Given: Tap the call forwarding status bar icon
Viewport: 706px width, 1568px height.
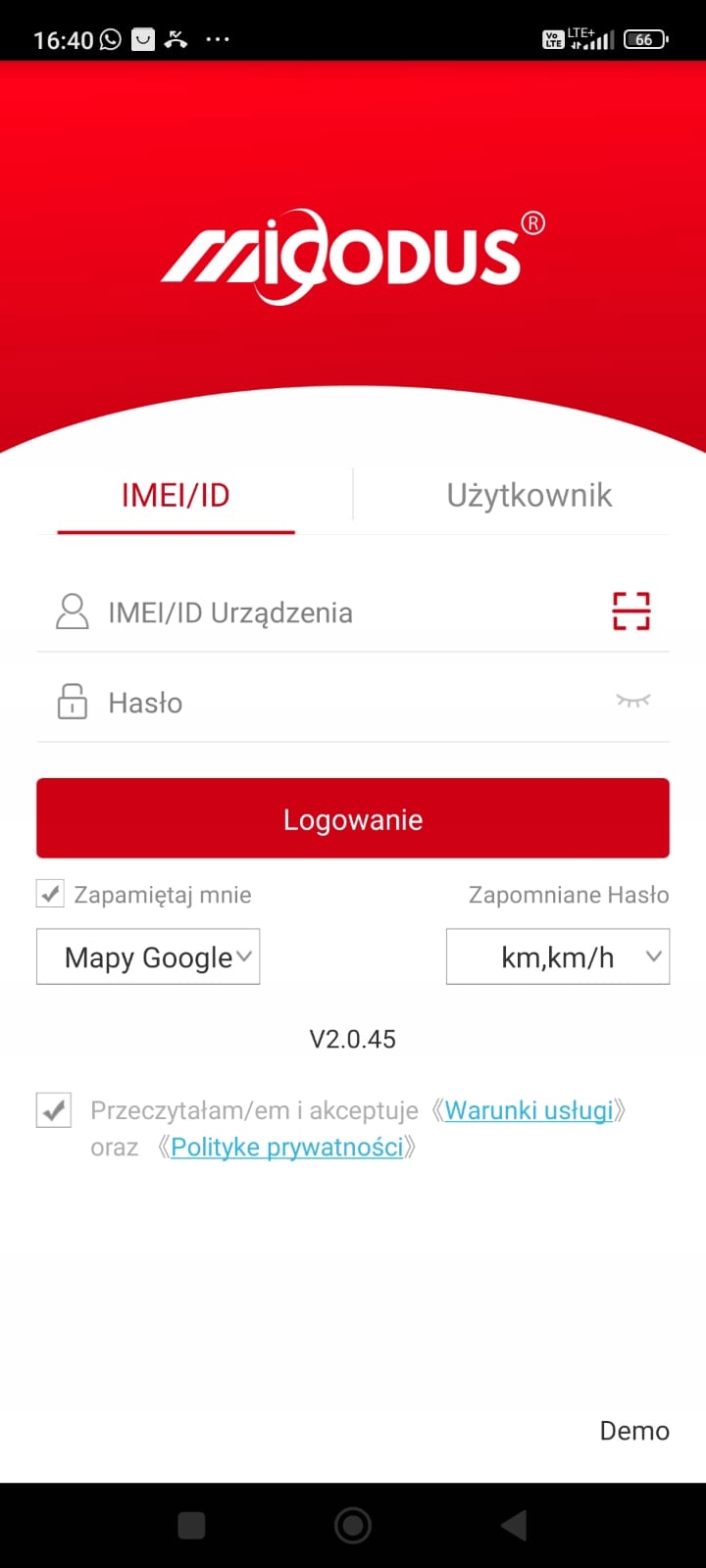Looking at the screenshot, I should pyautogui.click(x=176, y=39).
